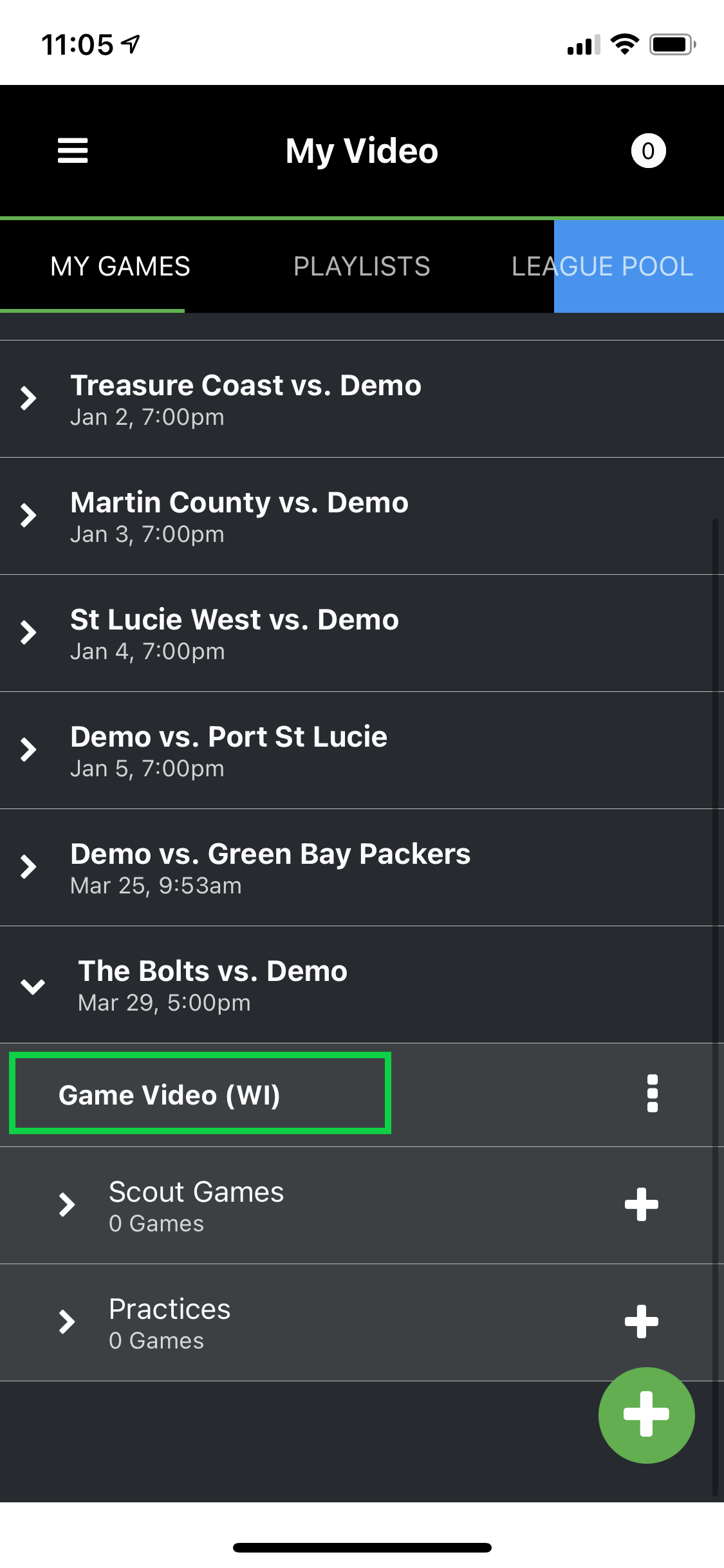
Task: Expand the Scout Games section
Action: click(67, 1204)
